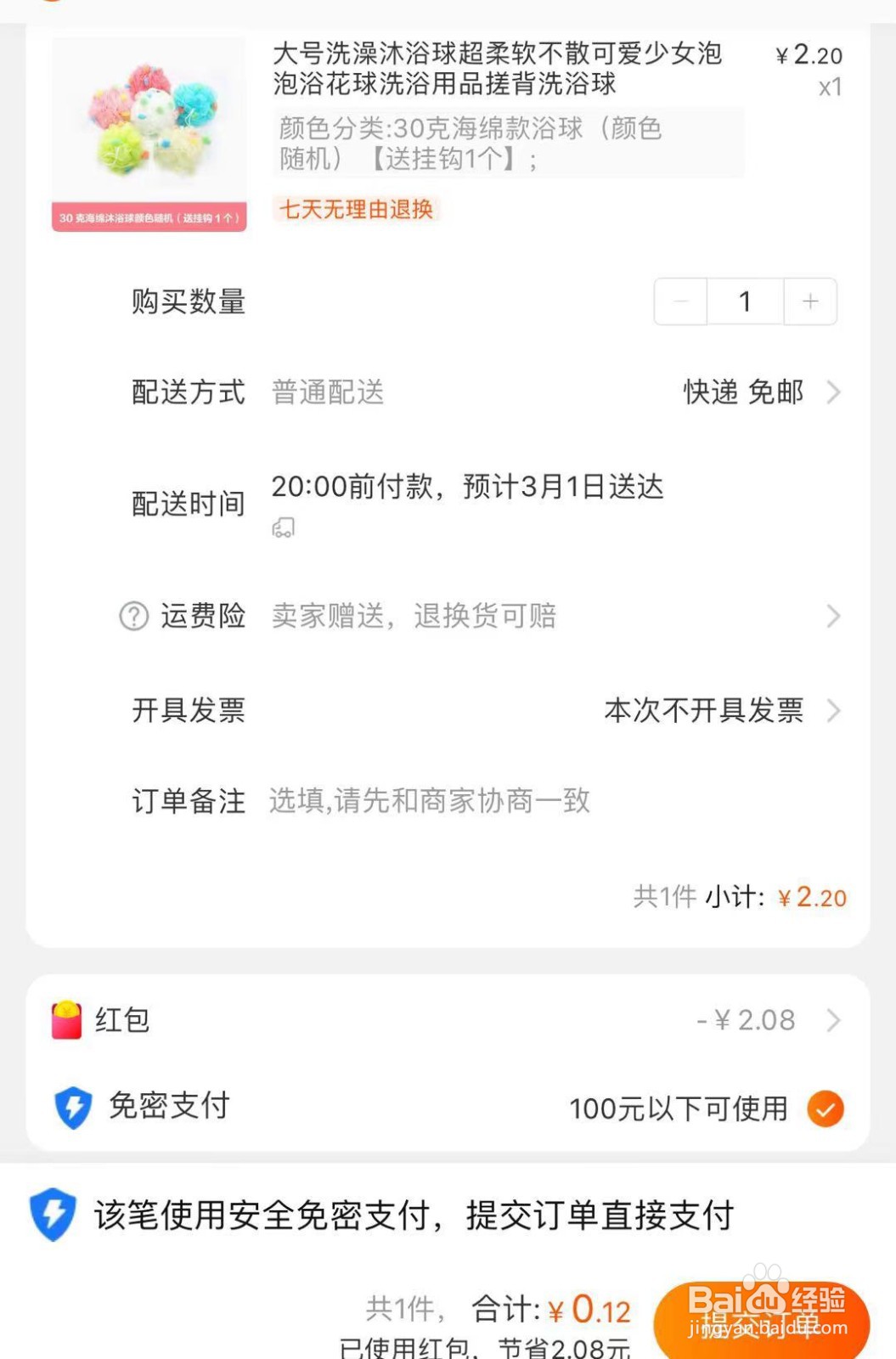Click the 本次不开具发票 invoice text
This screenshot has width=896, height=1359.
(x=703, y=713)
